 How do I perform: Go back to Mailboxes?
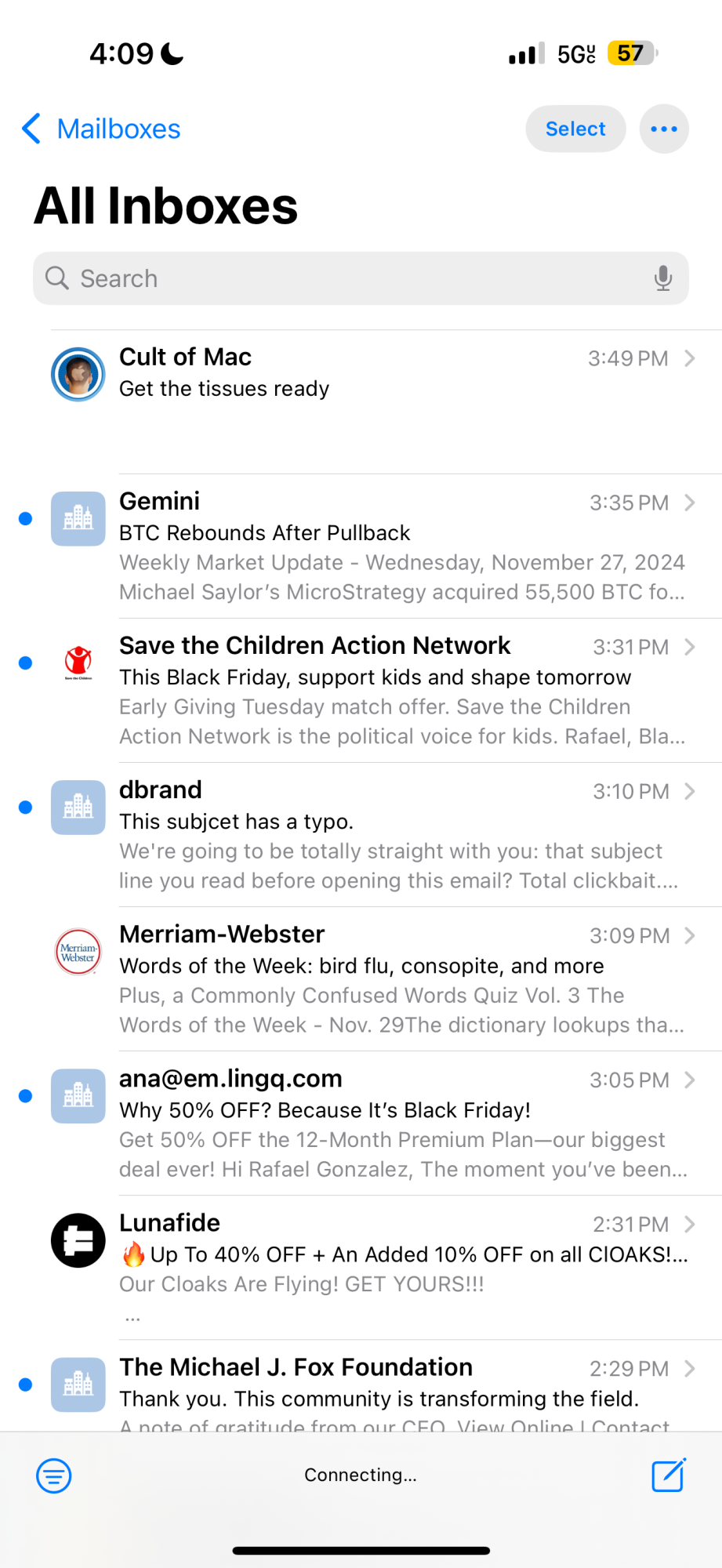102,129
